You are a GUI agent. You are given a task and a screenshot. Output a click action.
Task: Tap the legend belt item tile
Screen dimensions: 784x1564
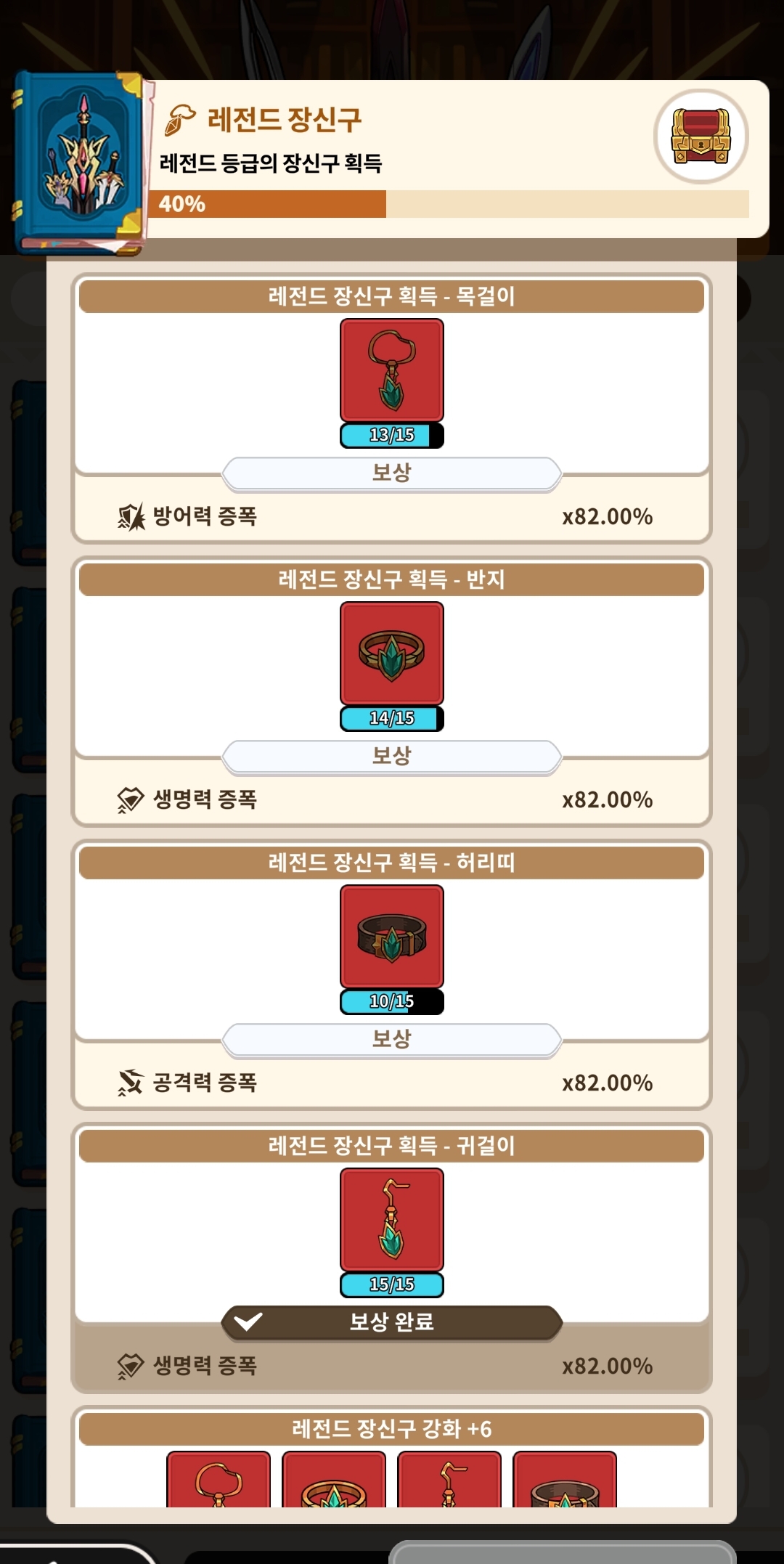pos(392,937)
